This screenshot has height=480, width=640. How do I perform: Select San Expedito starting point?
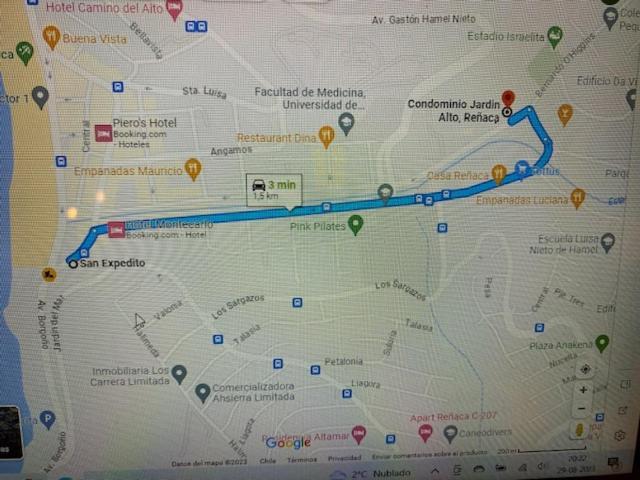click(73, 263)
